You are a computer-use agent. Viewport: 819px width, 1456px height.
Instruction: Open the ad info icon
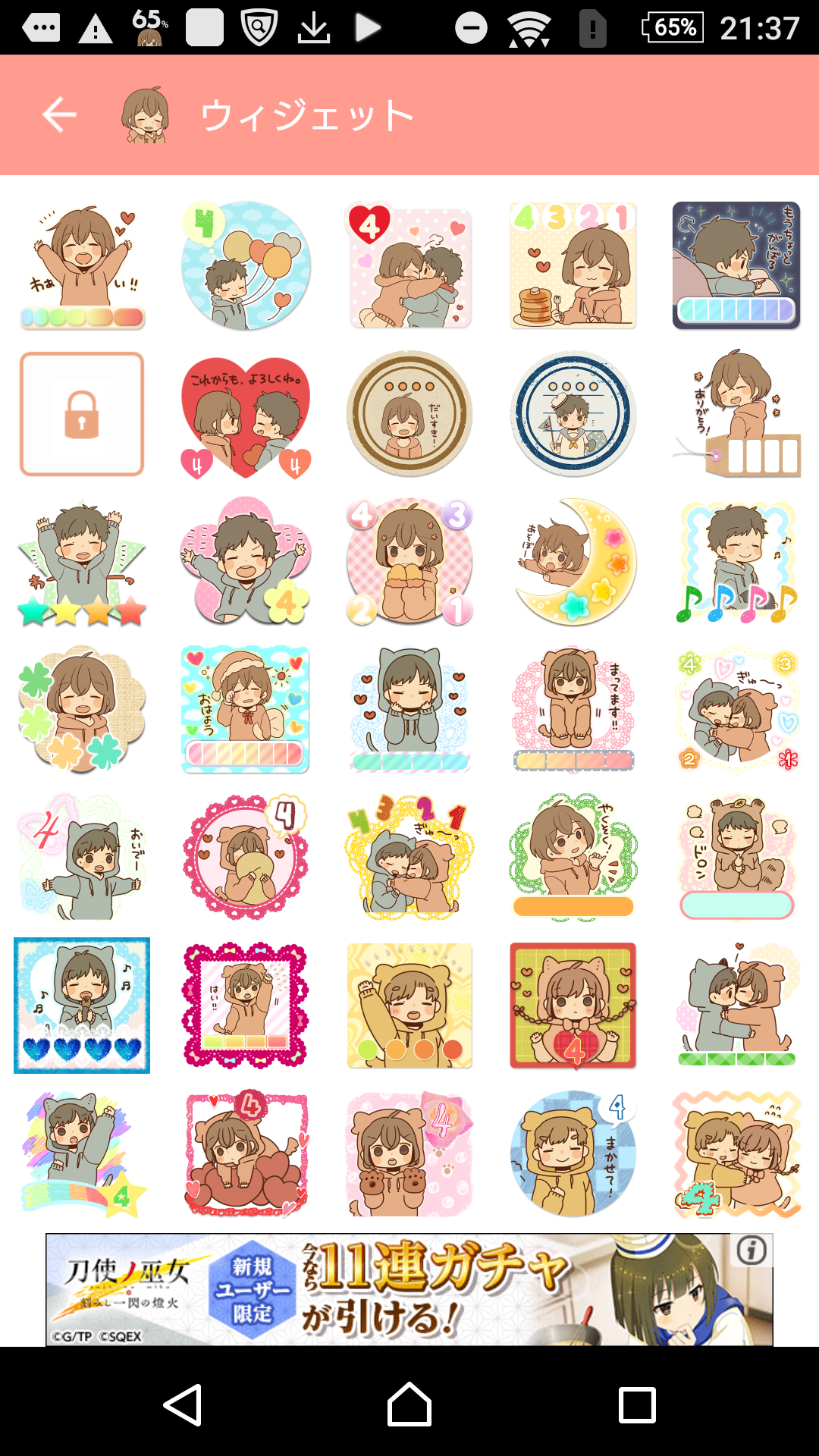pyautogui.click(x=752, y=1250)
